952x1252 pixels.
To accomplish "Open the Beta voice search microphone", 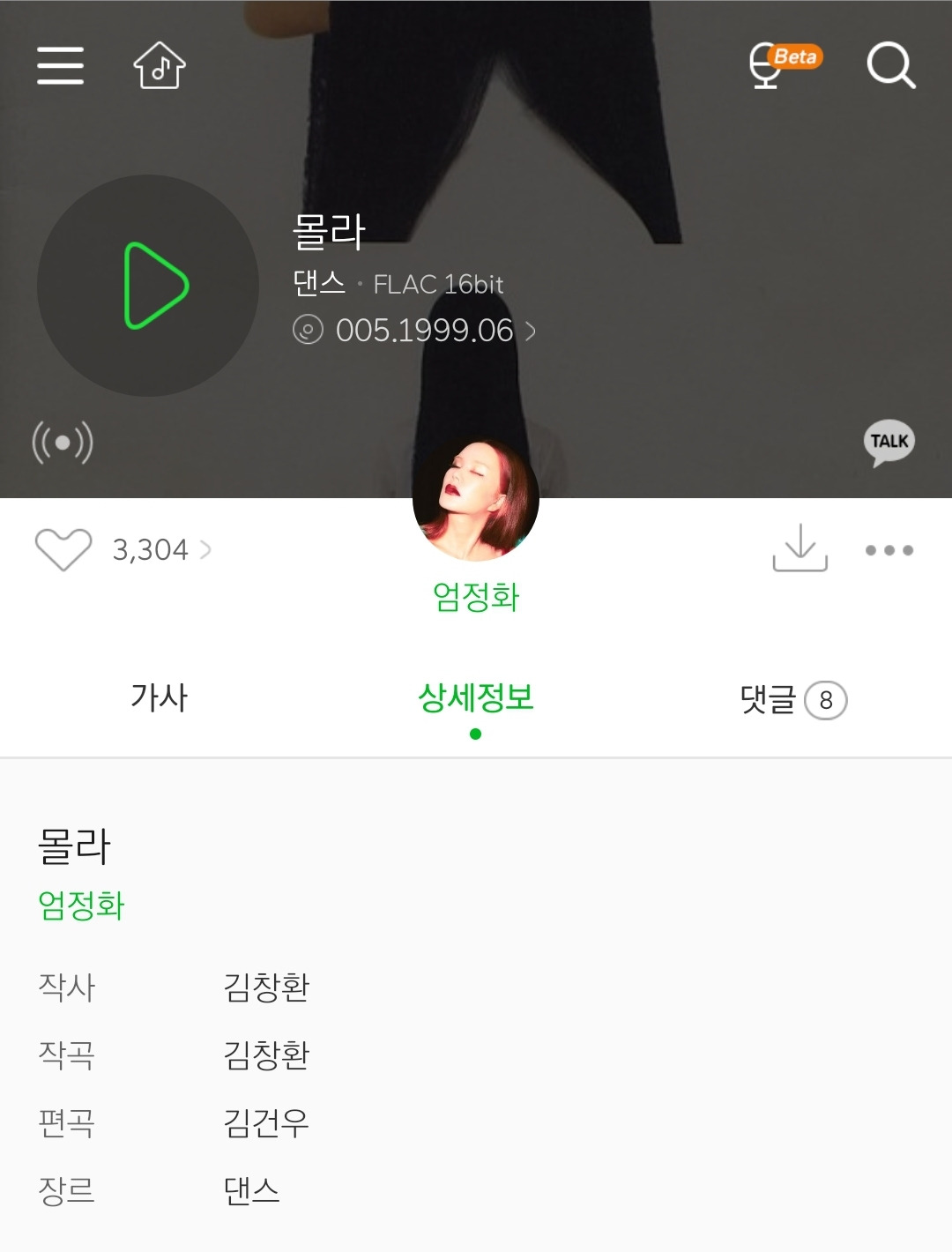I will (x=784, y=66).
